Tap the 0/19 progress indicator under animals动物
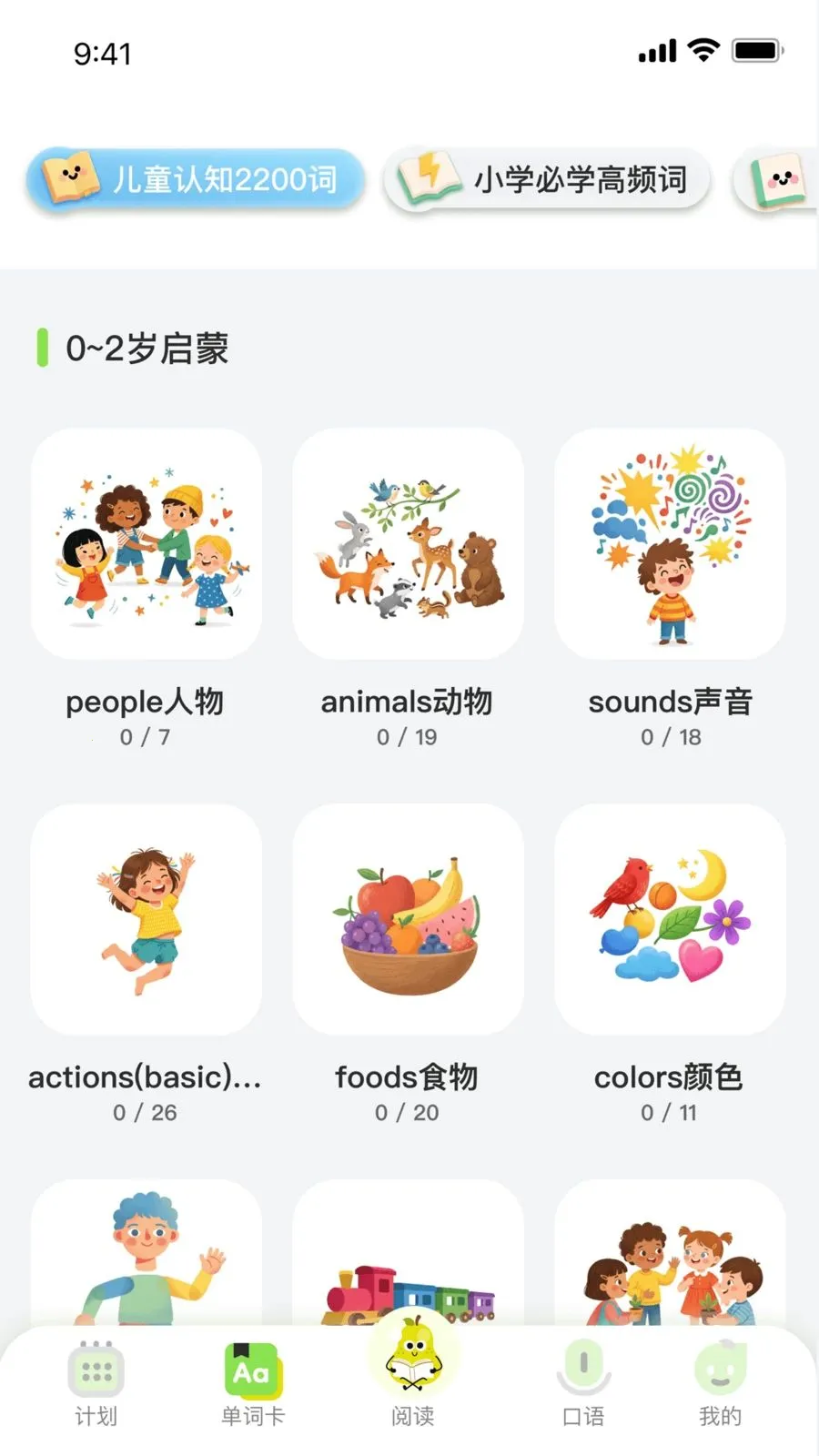Screen dimensions: 819x1456 [408, 737]
